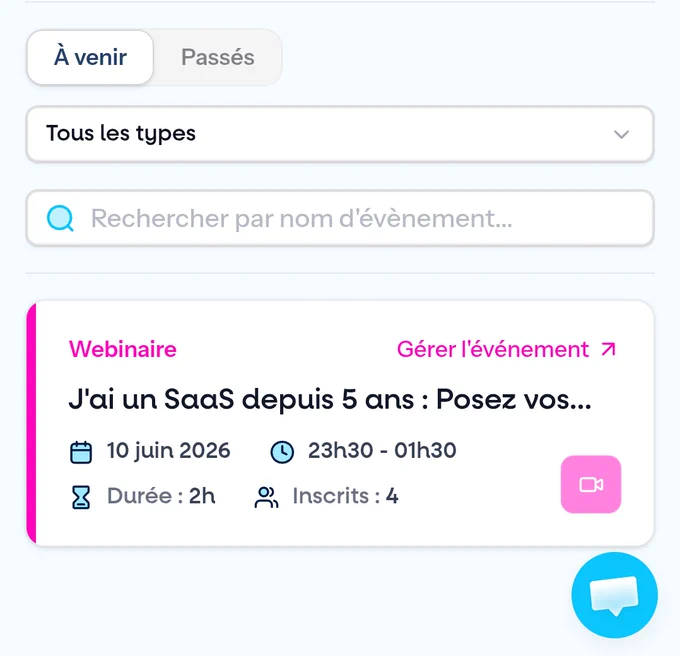
Task: Open the Gérer l'événement link
Action: tap(507, 349)
